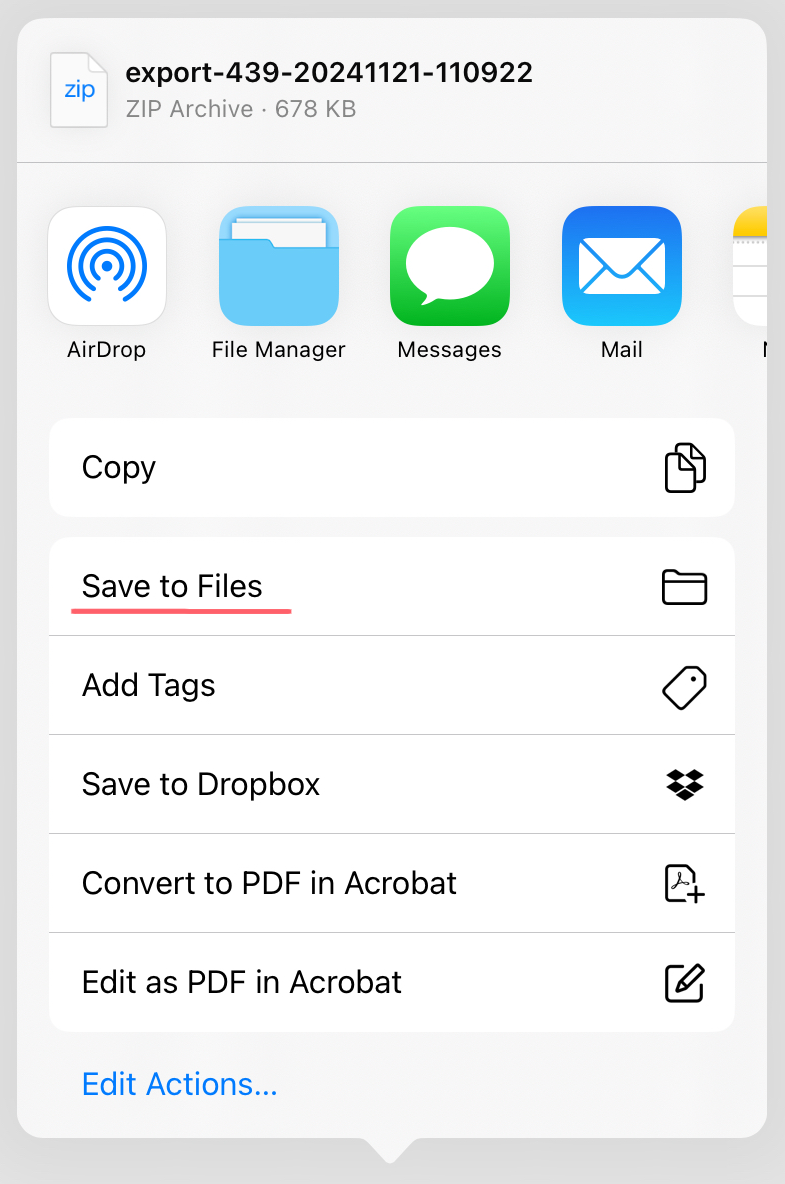Choose Save to Files
This screenshot has height=1184, width=785.
click(x=392, y=587)
